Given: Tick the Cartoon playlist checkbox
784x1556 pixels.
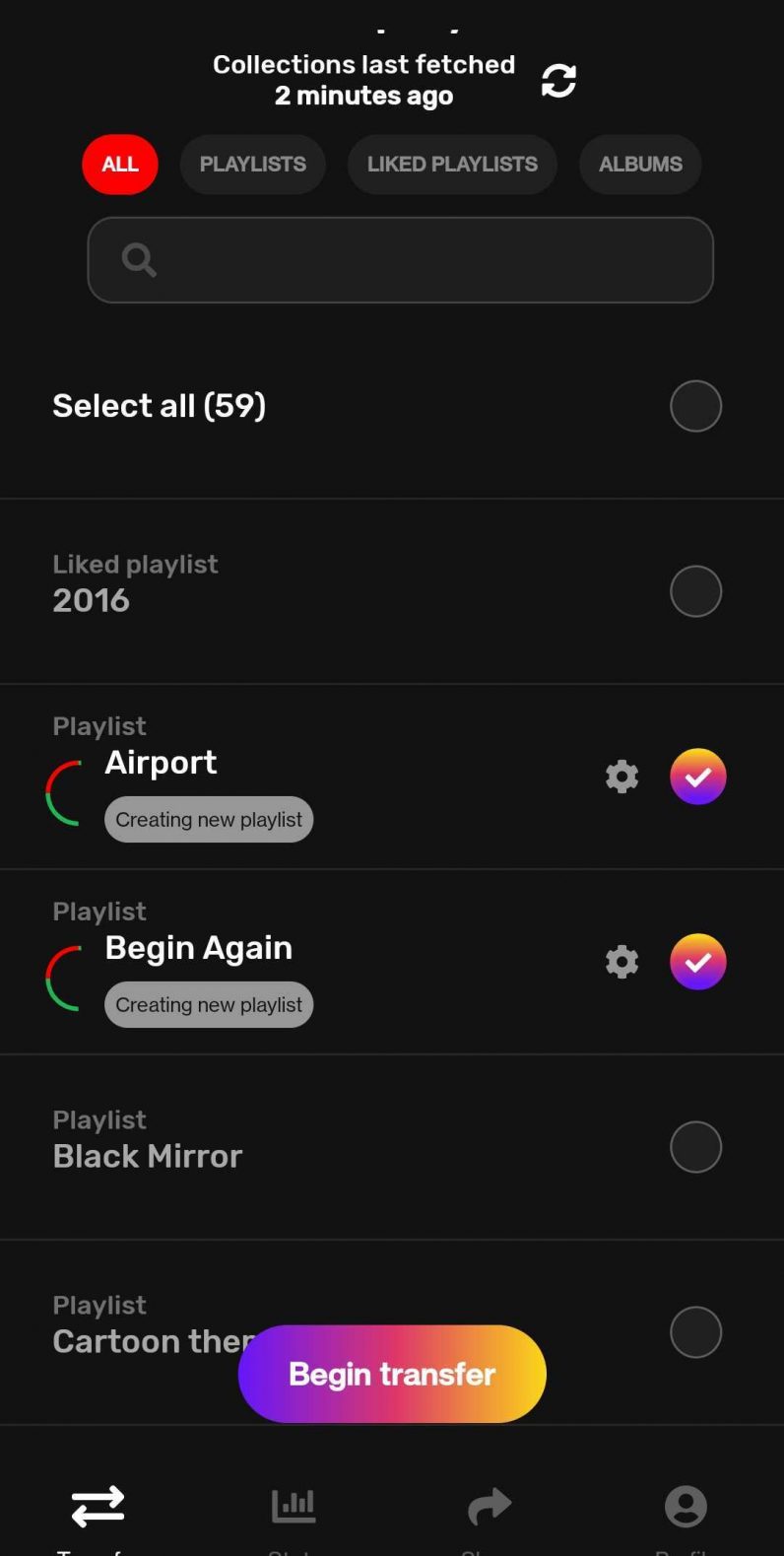Looking at the screenshot, I should (x=696, y=1332).
